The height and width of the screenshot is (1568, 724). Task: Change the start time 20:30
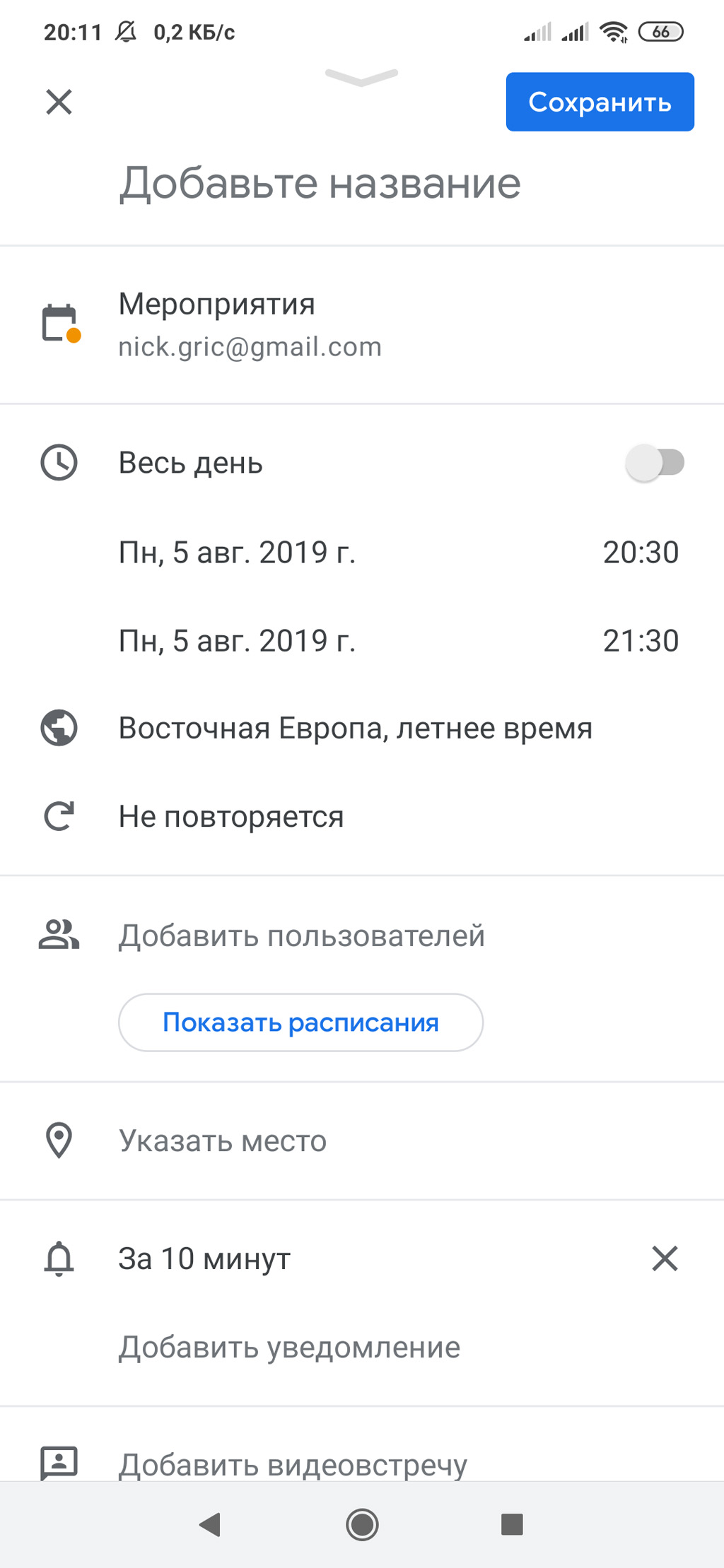(x=641, y=553)
